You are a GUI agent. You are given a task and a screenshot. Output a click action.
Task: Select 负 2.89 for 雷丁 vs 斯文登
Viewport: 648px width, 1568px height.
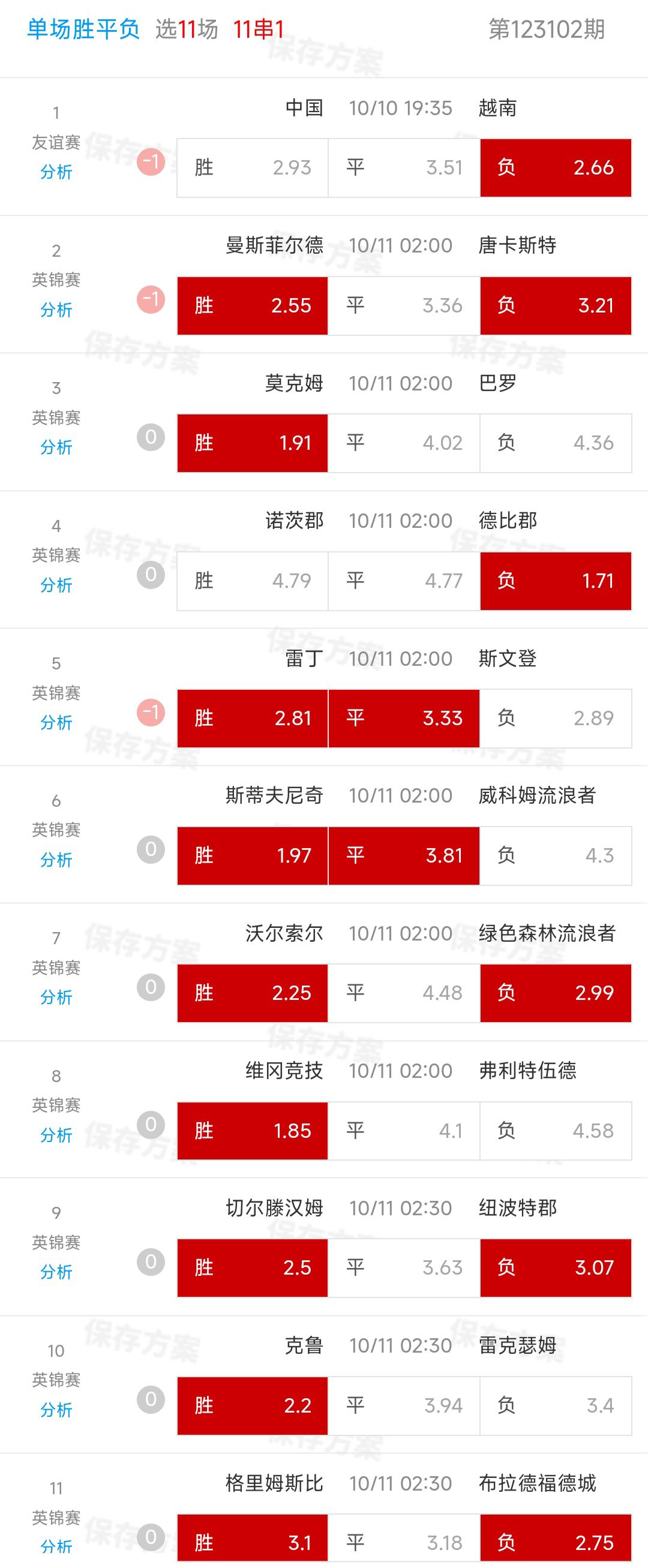[556, 718]
